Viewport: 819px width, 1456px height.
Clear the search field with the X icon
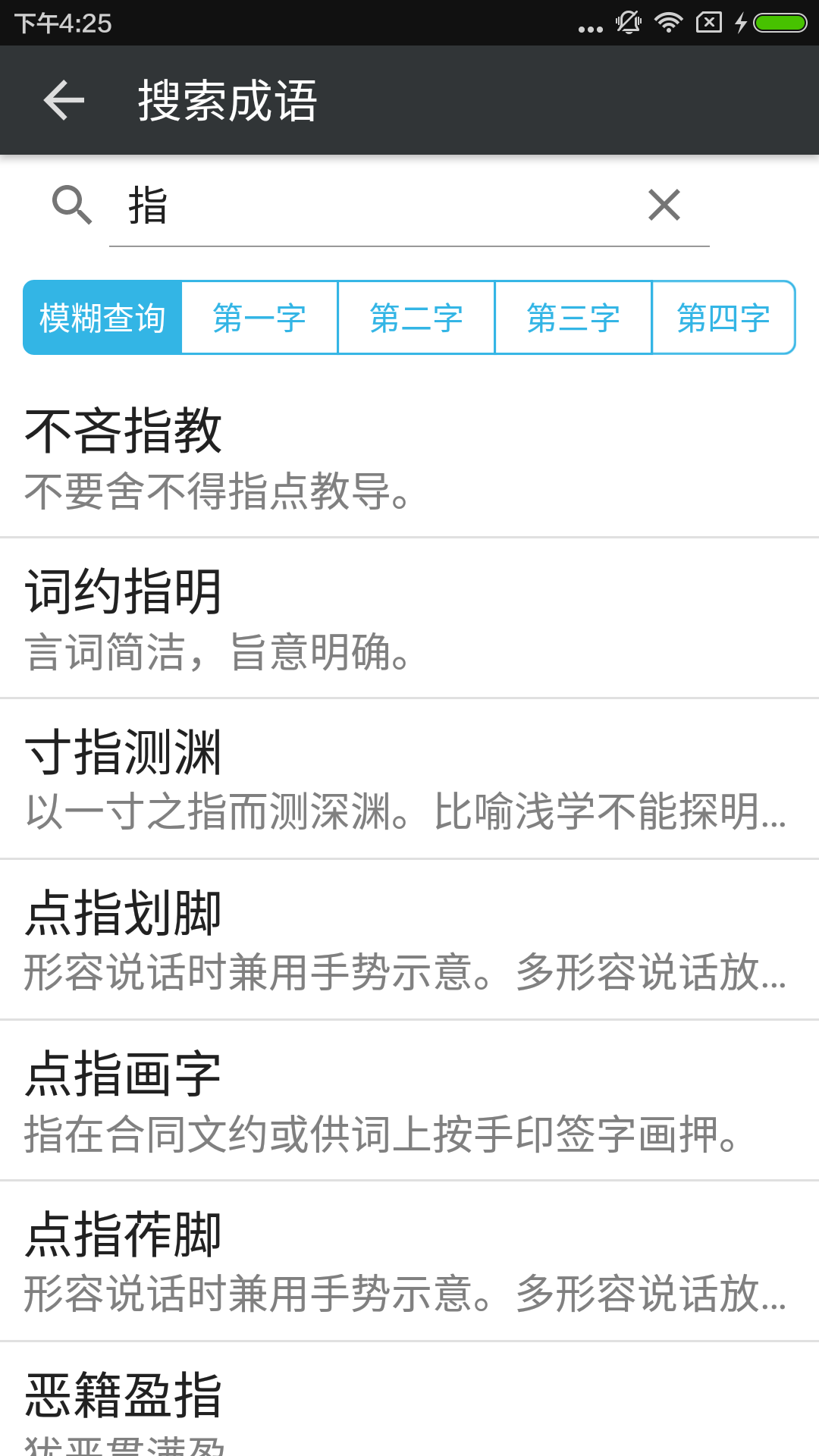pyautogui.click(x=664, y=205)
